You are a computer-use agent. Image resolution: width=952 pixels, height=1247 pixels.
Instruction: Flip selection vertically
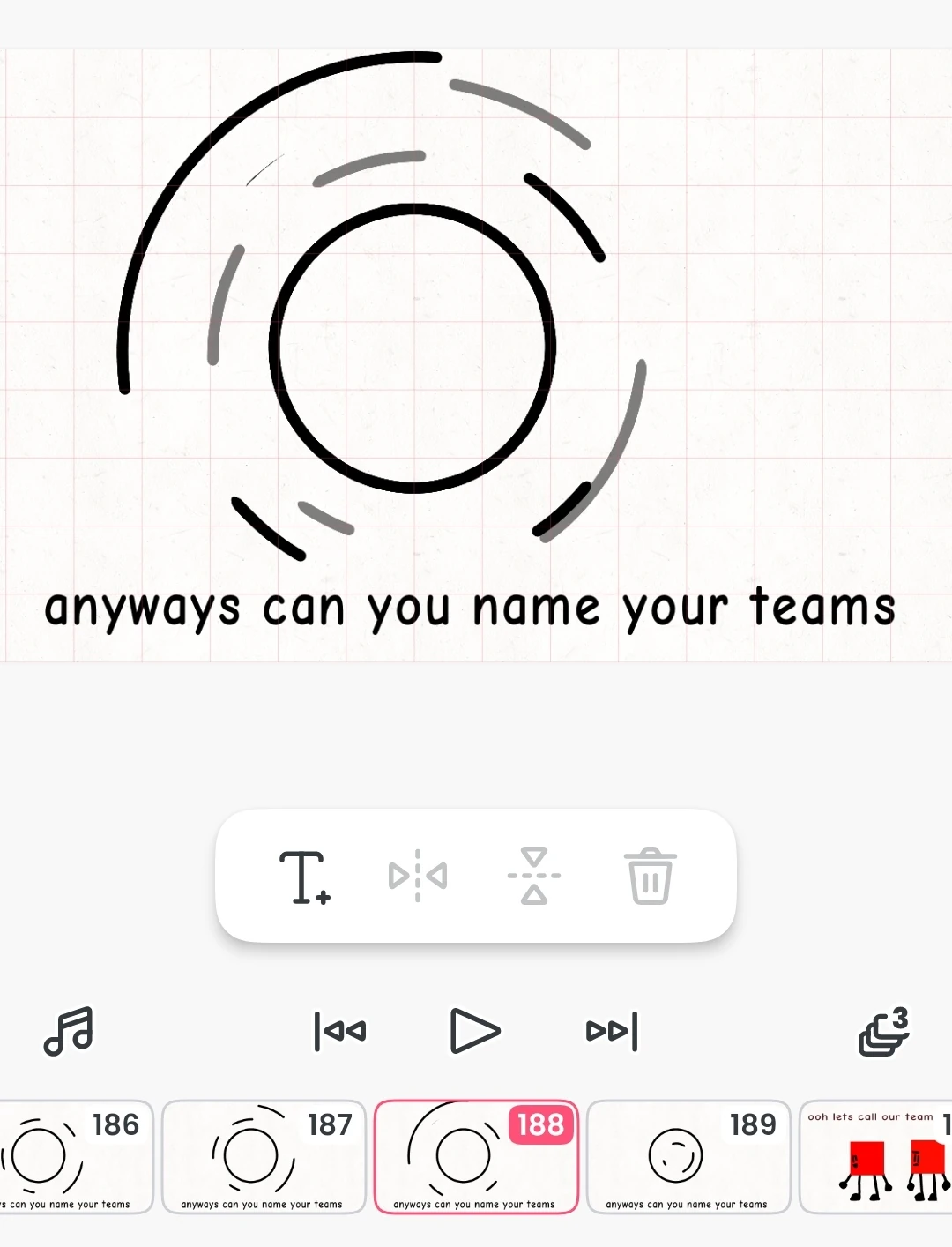click(x=534, y=876)
